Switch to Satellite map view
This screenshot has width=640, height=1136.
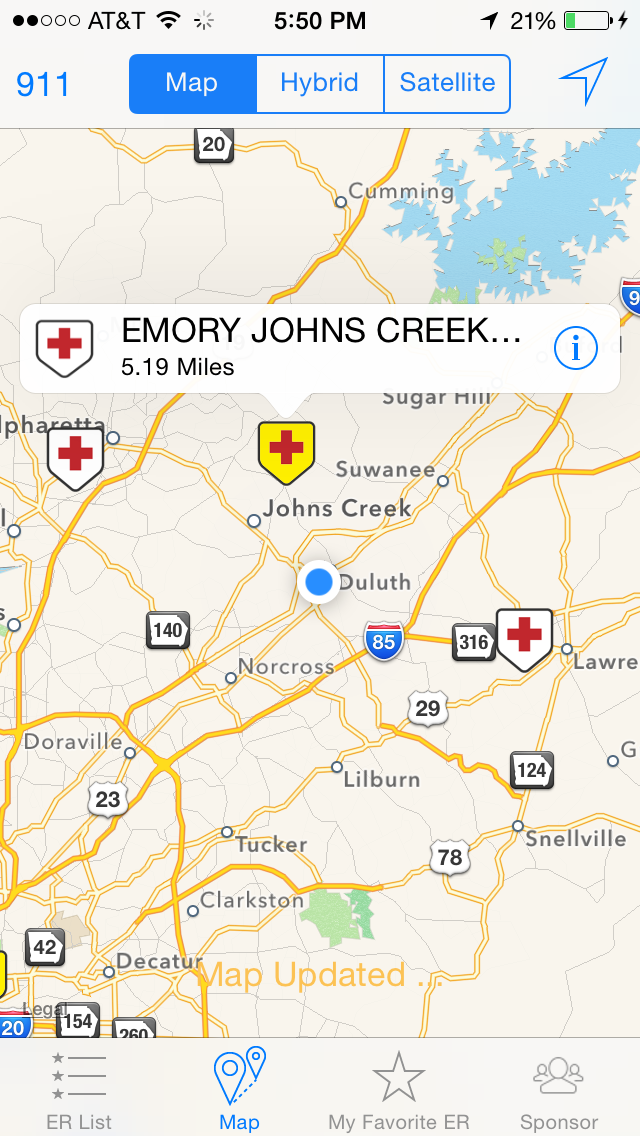point(447,83)
